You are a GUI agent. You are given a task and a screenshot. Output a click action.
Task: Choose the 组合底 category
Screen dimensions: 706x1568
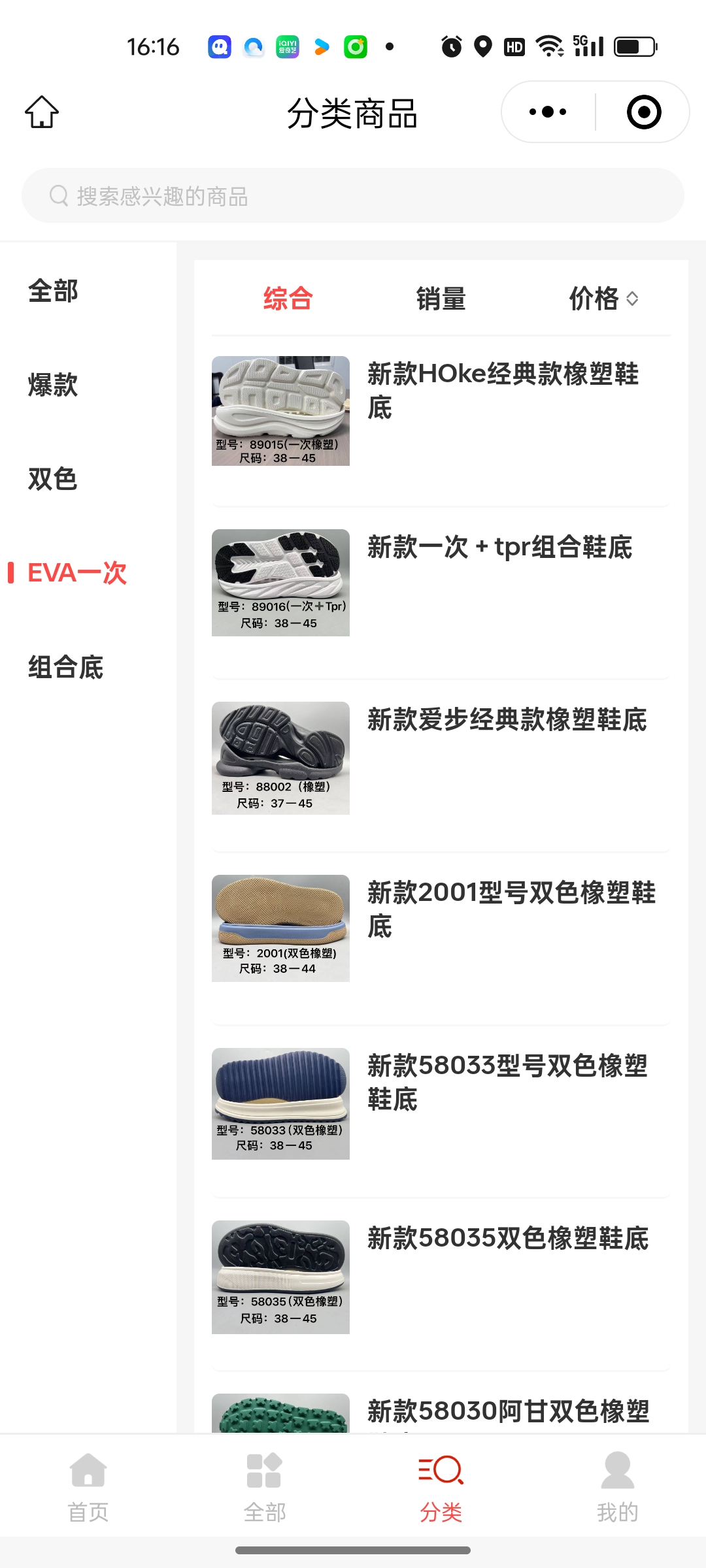65,668
